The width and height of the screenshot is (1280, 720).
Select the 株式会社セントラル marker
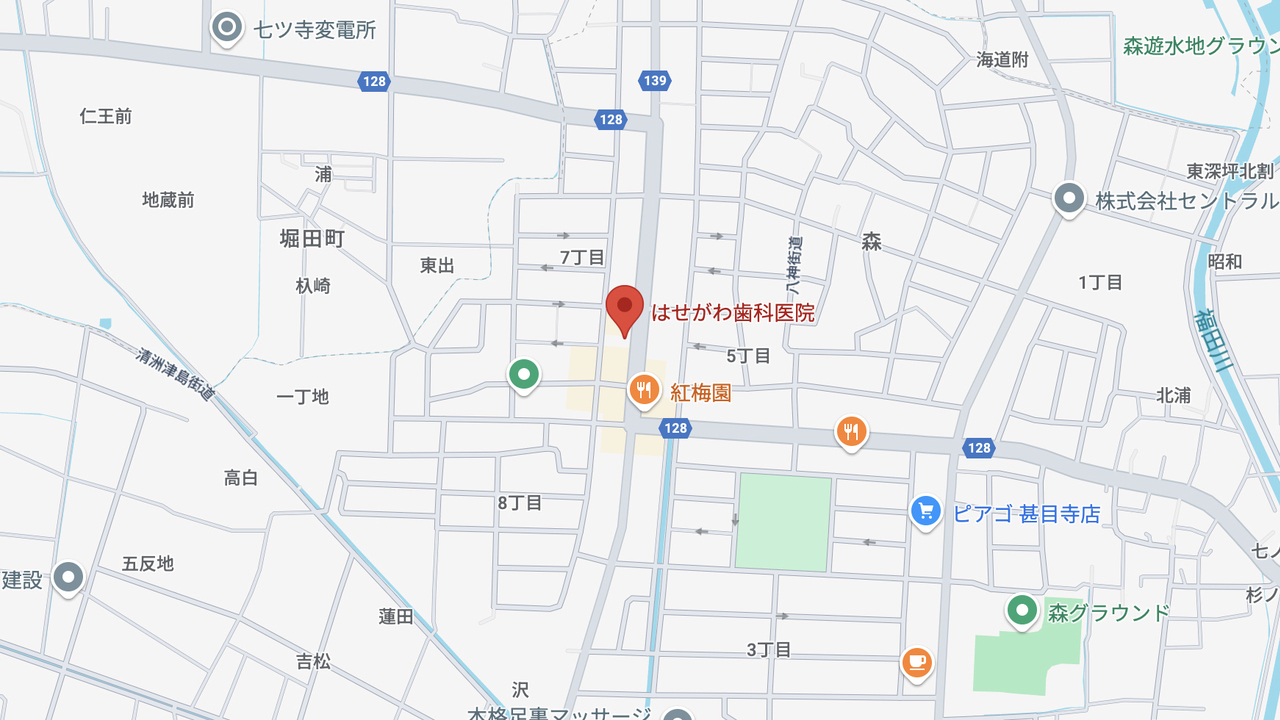pos(1069,198)
